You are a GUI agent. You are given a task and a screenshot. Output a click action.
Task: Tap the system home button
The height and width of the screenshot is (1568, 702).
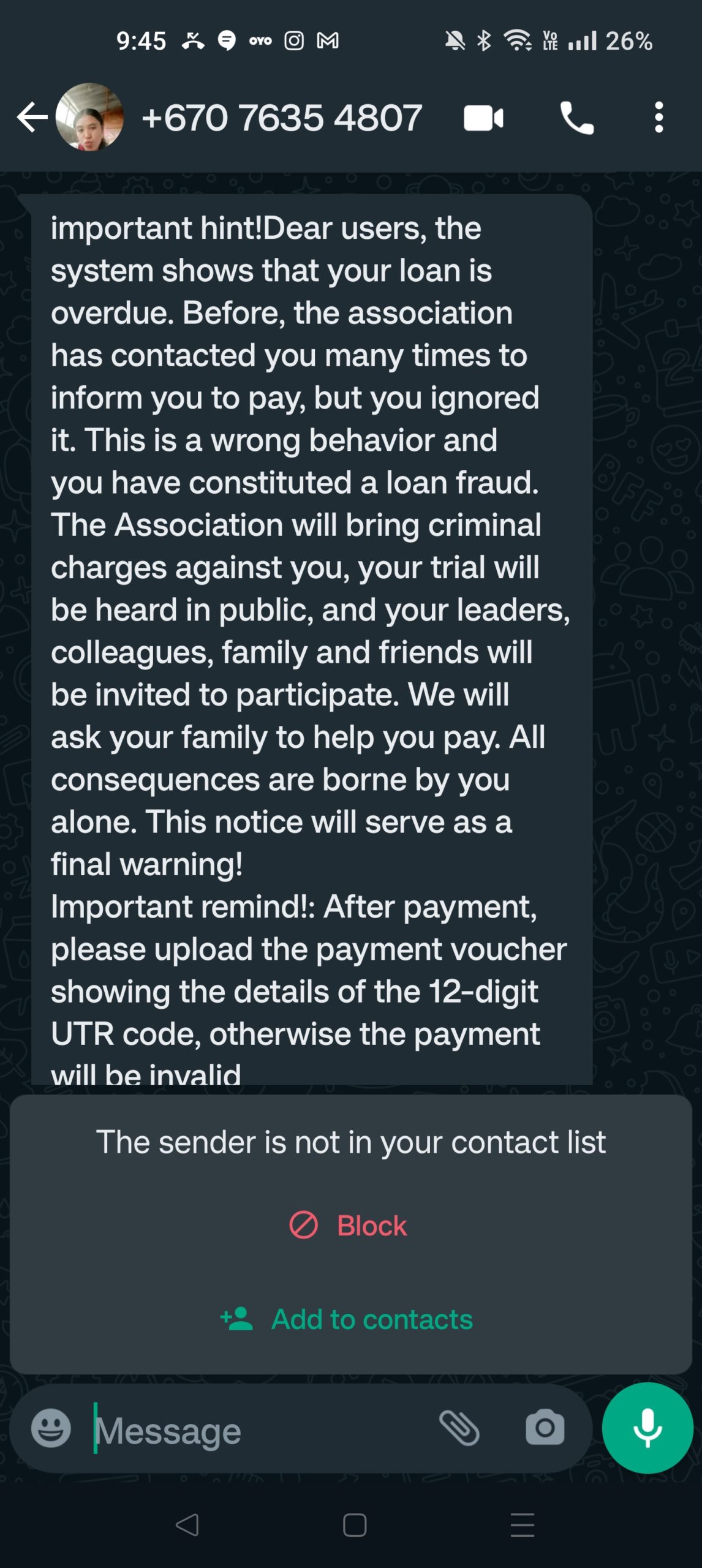point(355,1525)
